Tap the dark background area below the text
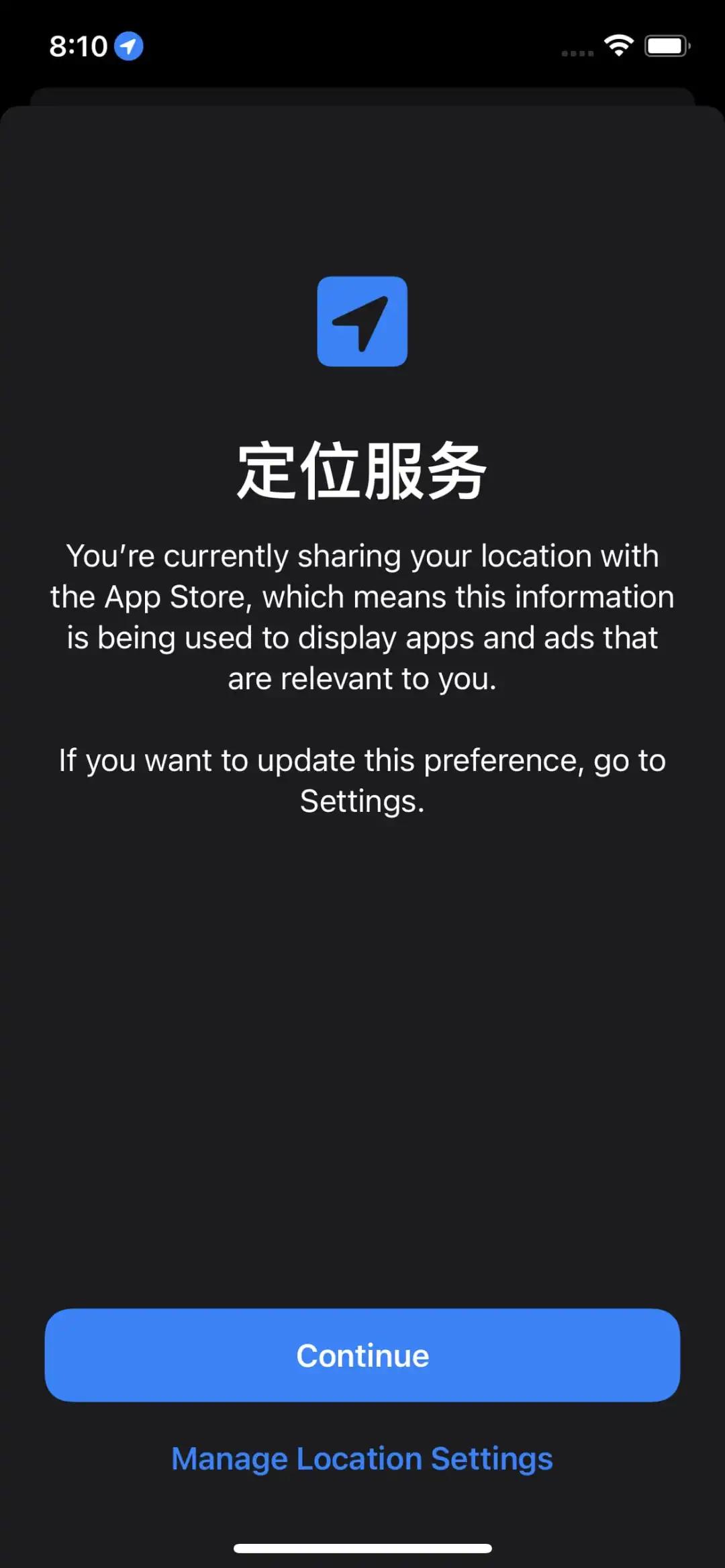The height and width of the screenshot is (1568, 725). click(362, 1074)
